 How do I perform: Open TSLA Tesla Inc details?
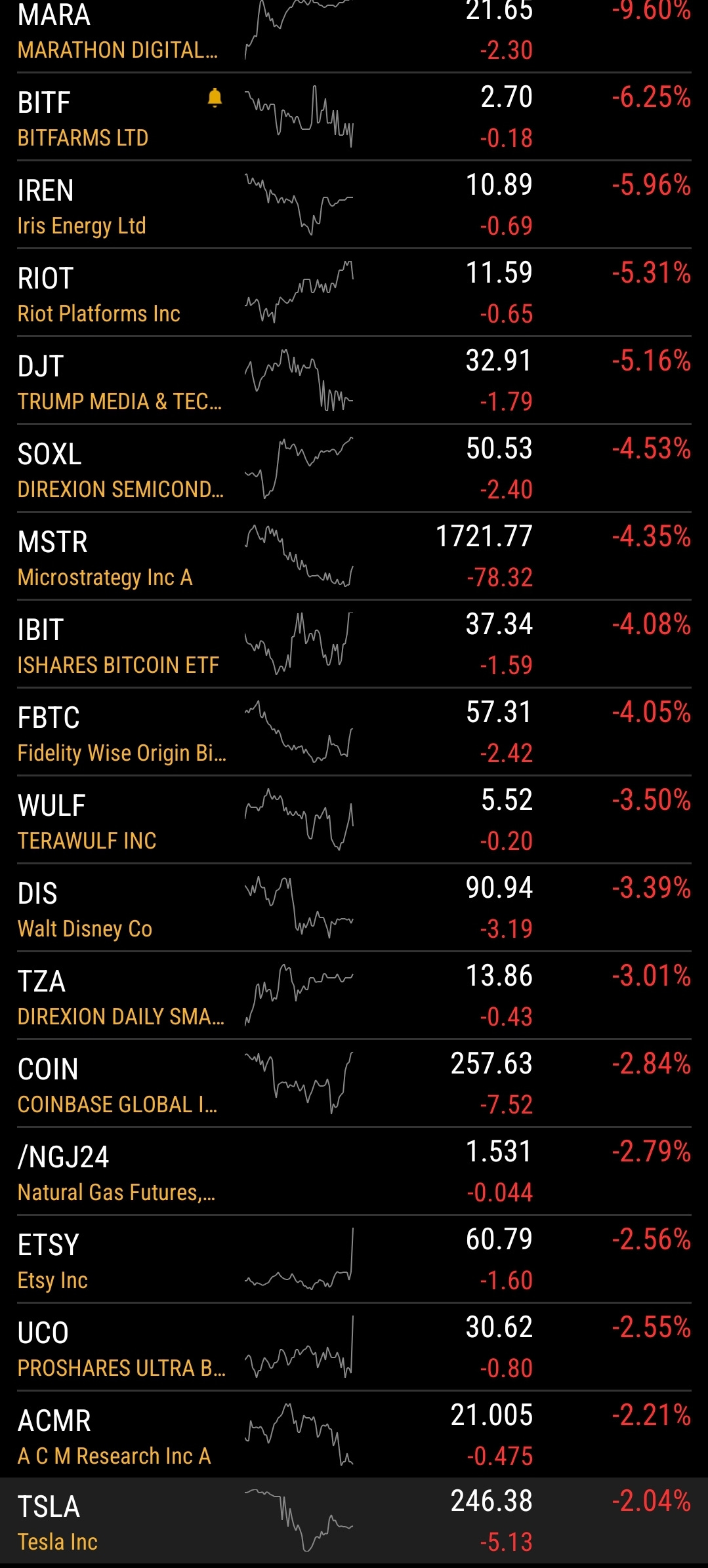click(354, 1521)
